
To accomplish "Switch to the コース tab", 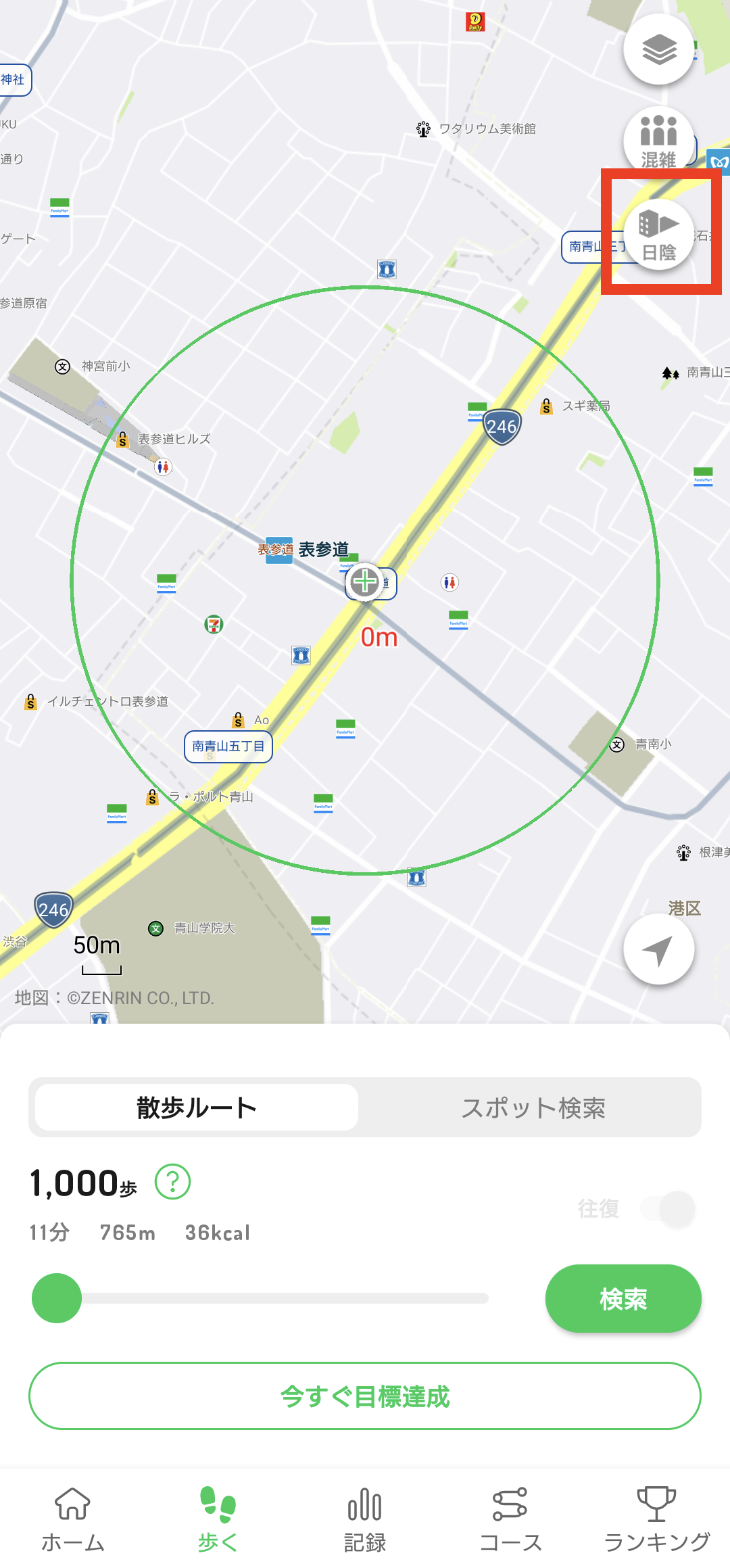I will (x=510, y=1519).
